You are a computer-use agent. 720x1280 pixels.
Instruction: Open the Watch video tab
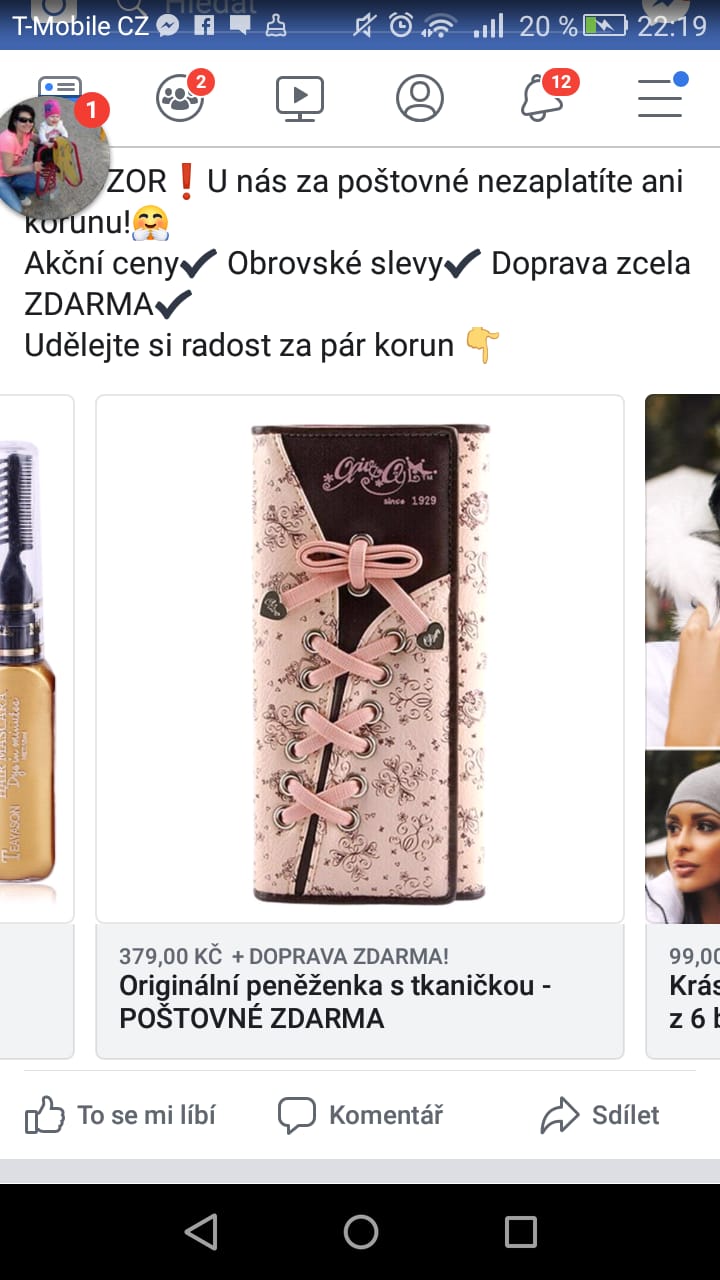pos(300,97)
